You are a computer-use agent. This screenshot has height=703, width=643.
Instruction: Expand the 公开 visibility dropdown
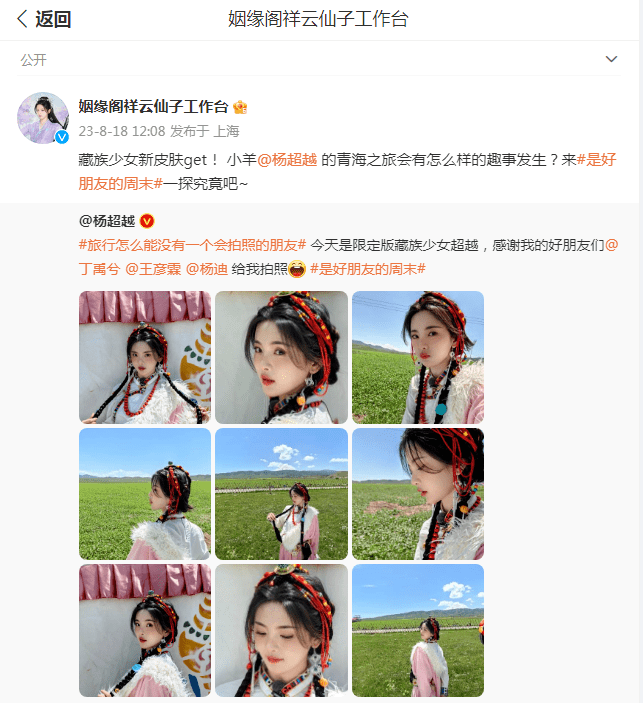coord(611,60)
